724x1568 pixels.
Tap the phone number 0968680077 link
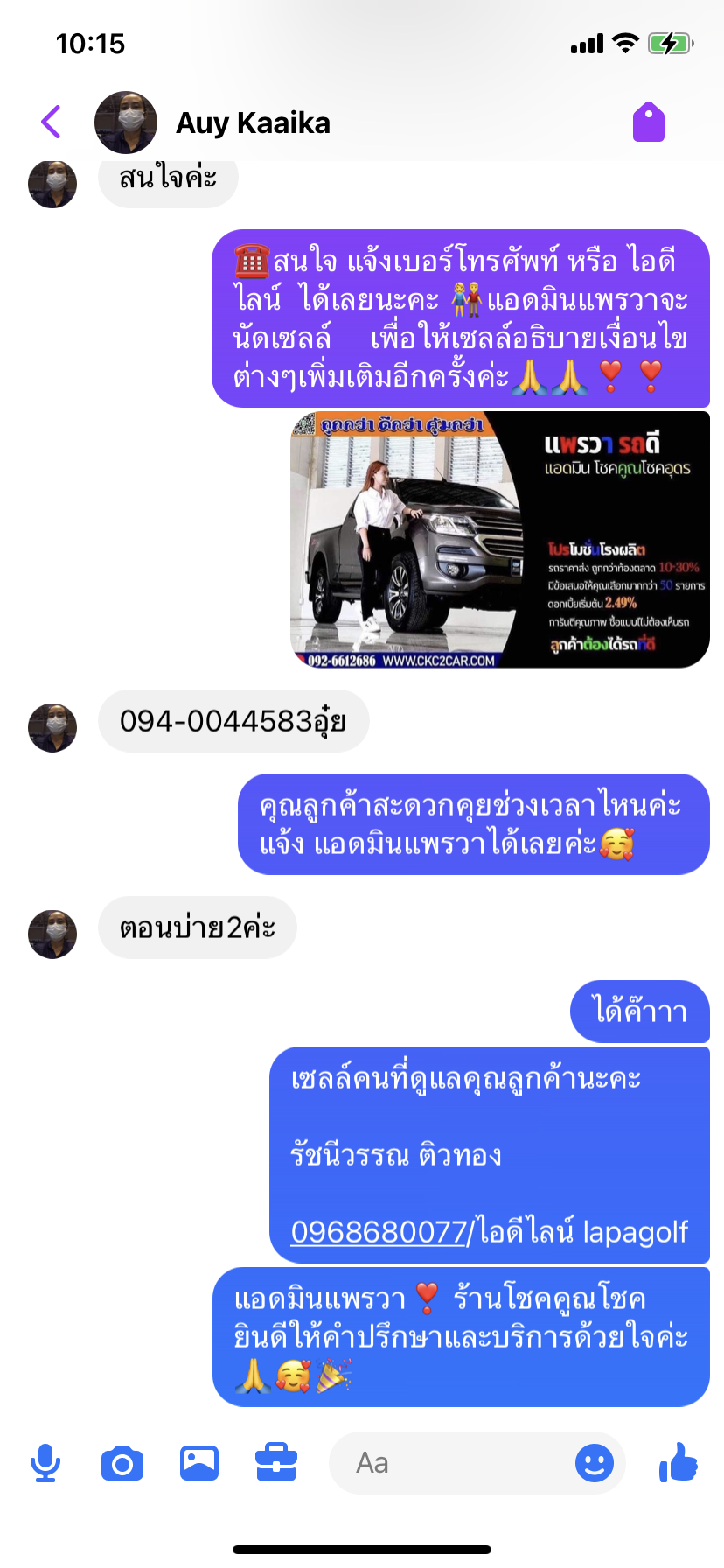pyautogui.click(x=378, y=1231)
